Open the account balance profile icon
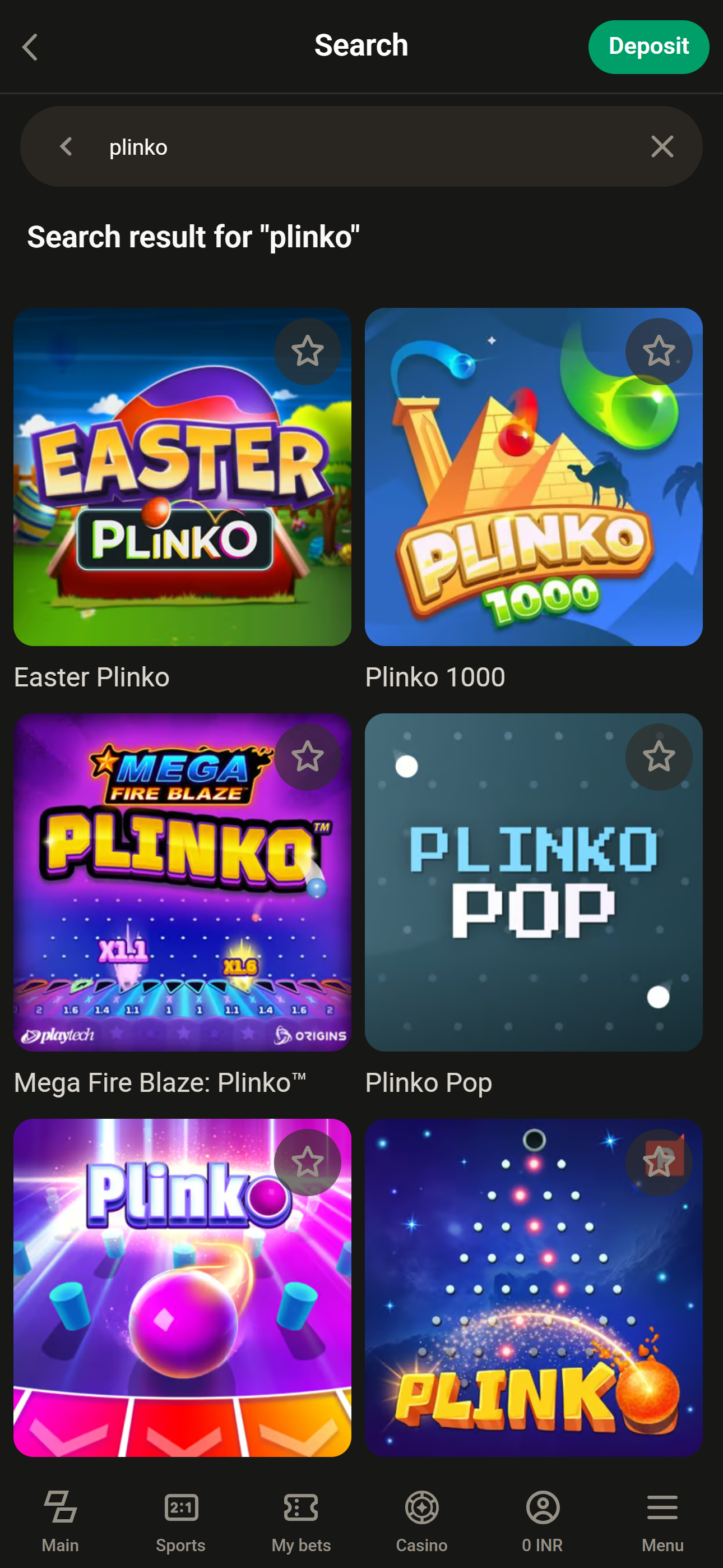The image size is (723, 1568). click(543, 1509)
